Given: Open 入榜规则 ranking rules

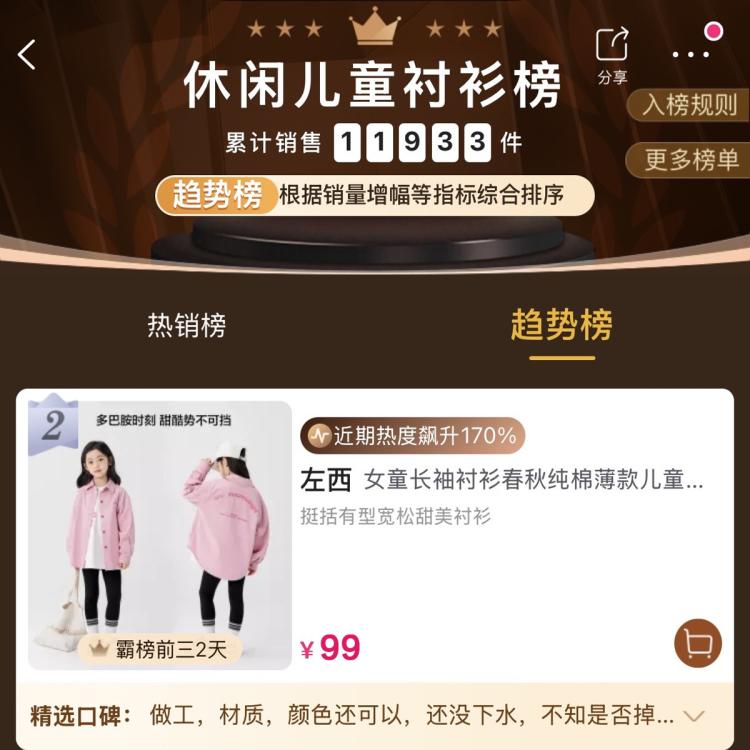Looking at the screenshot, I should click(x=688, y=105).
